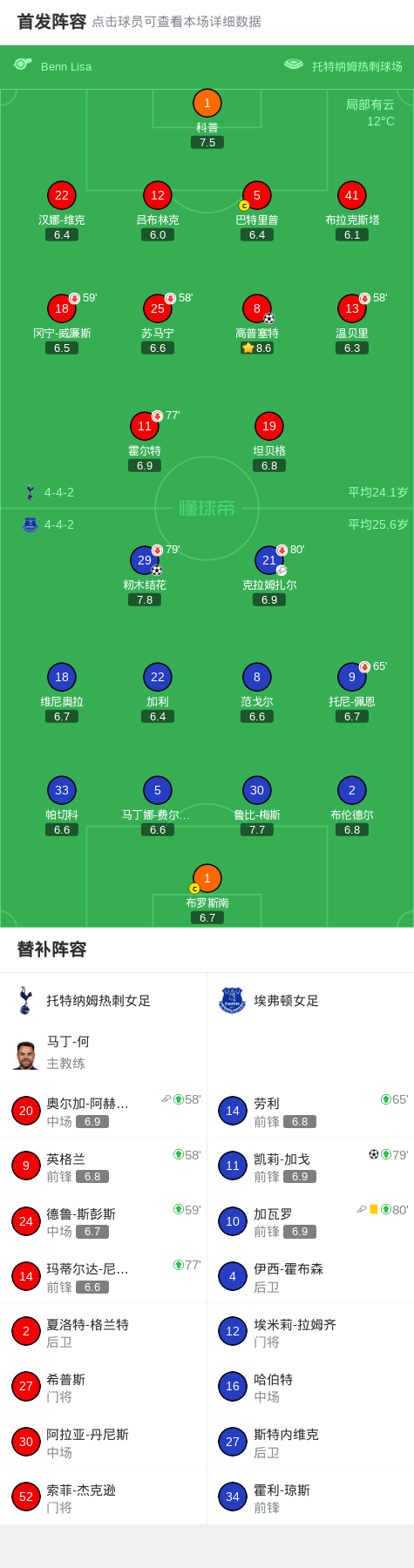Open coach 马丁-何 profile
The height and width of the screenshot is (1568, 414).
tap(104, 1052)
